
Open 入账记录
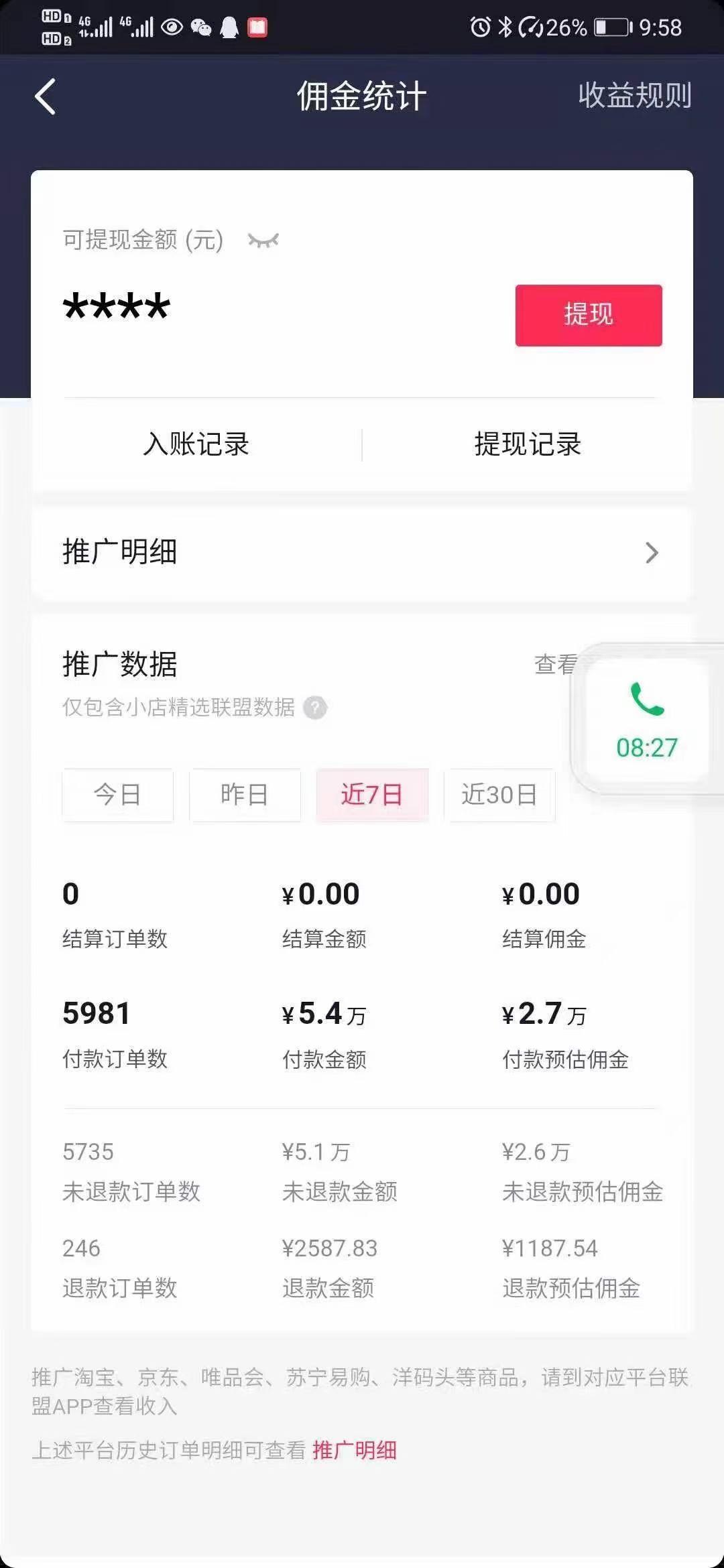point(196,444)
